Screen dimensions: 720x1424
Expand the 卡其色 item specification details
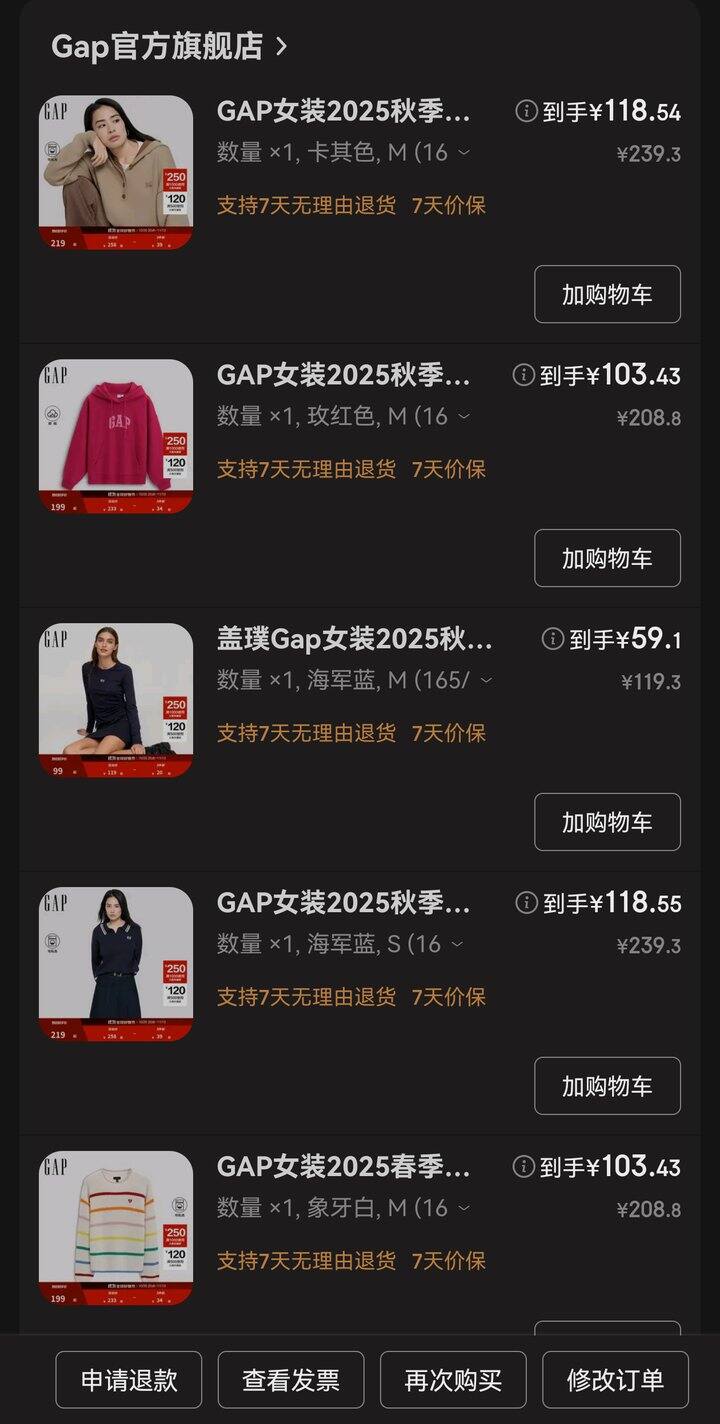463,152
